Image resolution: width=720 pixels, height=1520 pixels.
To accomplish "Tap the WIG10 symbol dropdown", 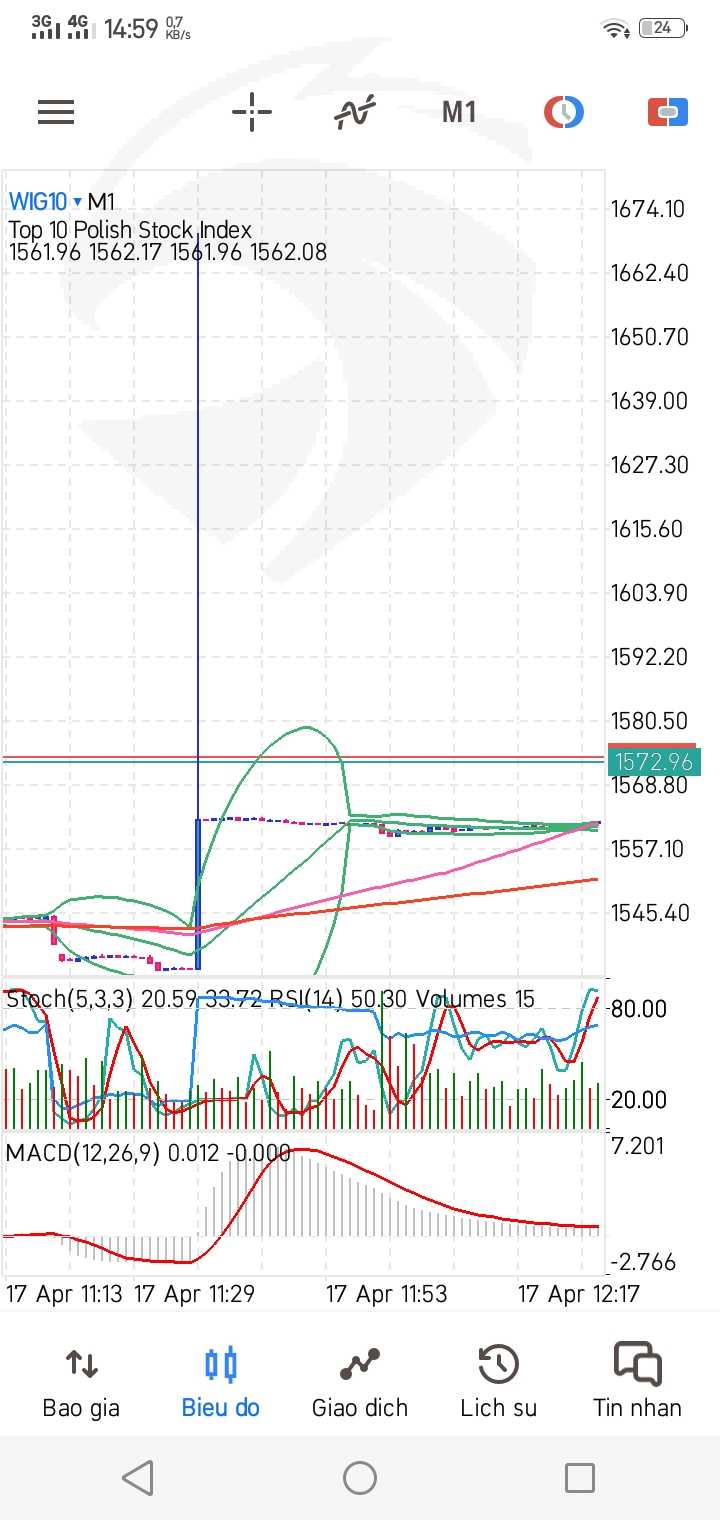I will coord(45,202).
